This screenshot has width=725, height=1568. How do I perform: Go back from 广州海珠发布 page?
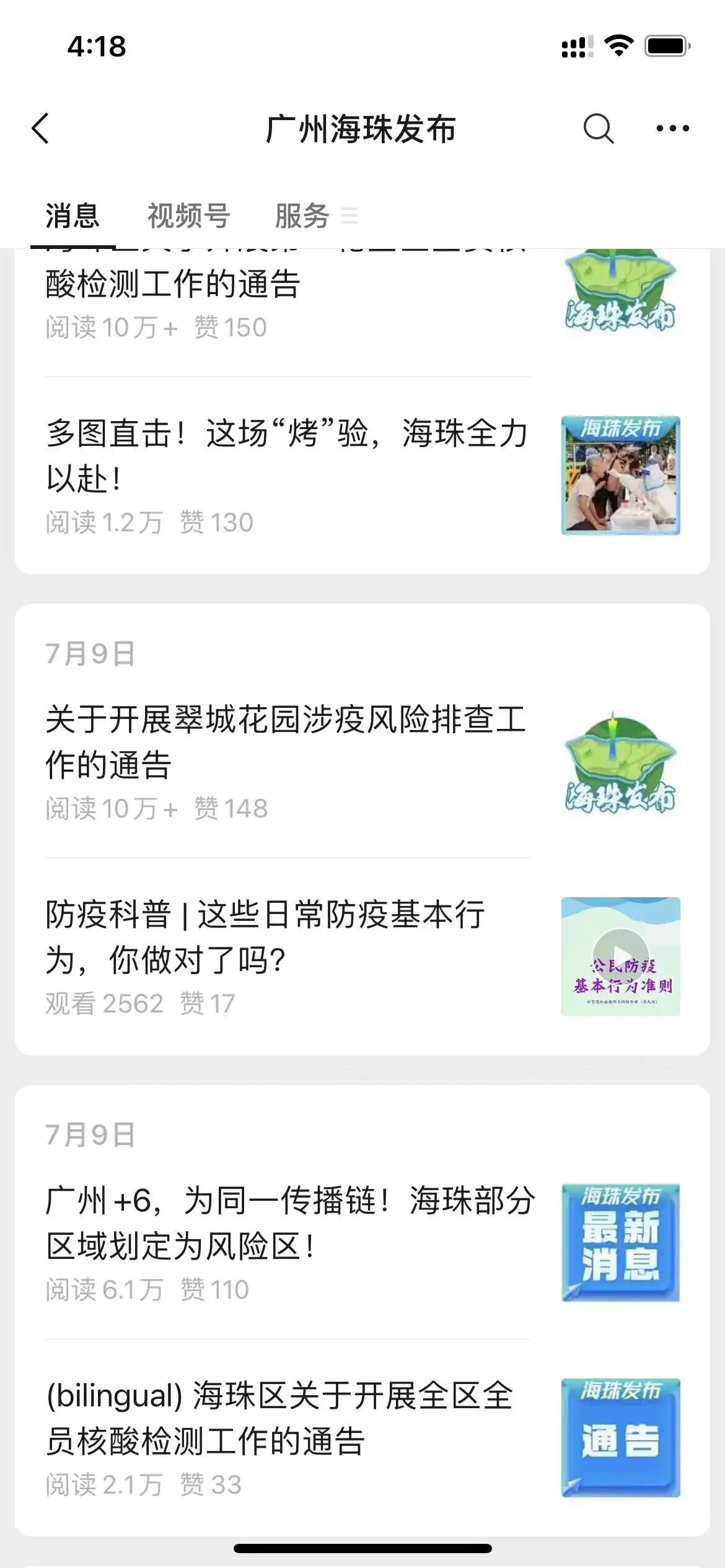pyautogui.click(x=41, y=129)
